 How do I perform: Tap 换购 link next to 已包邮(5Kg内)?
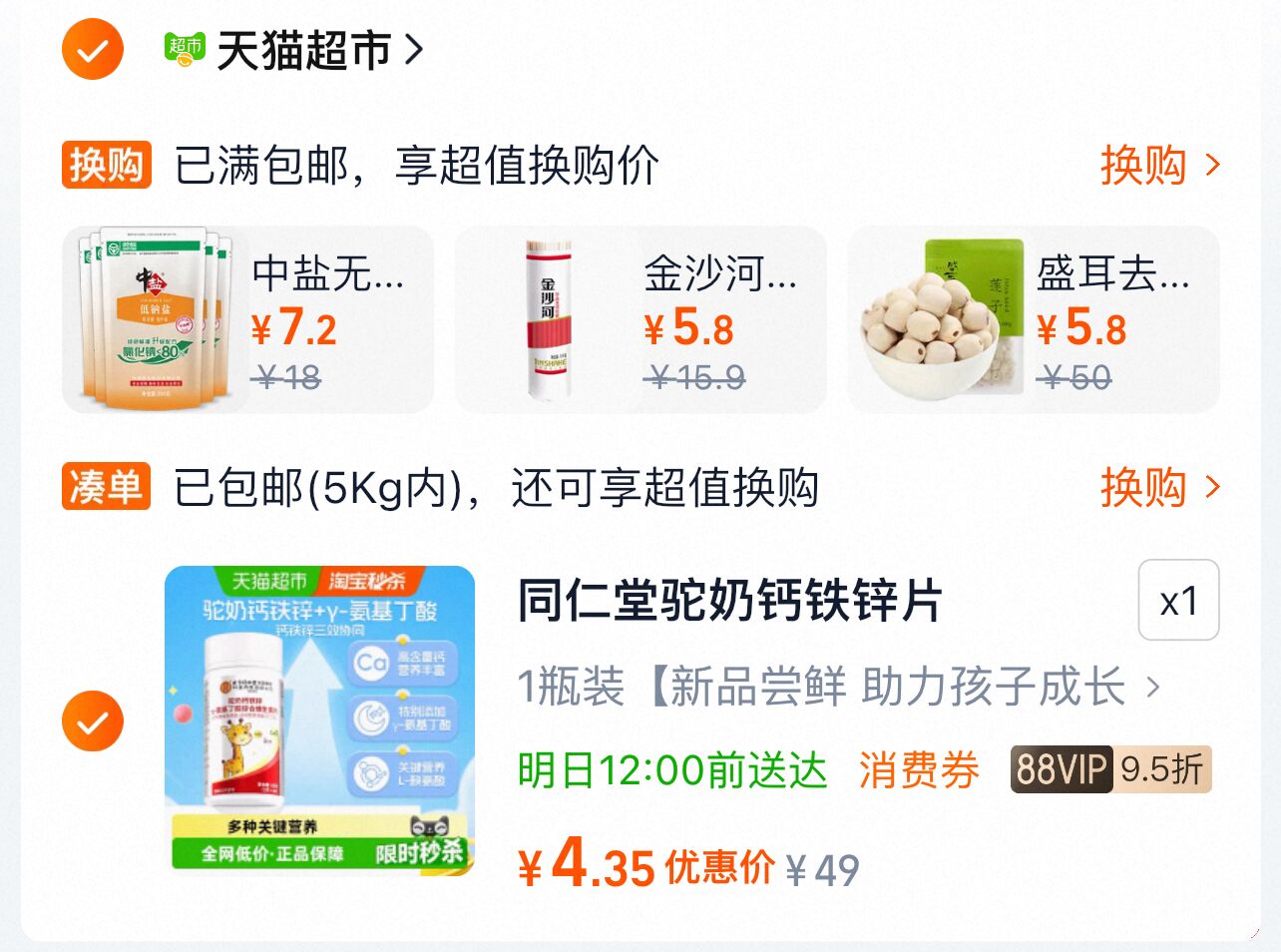1160,487
